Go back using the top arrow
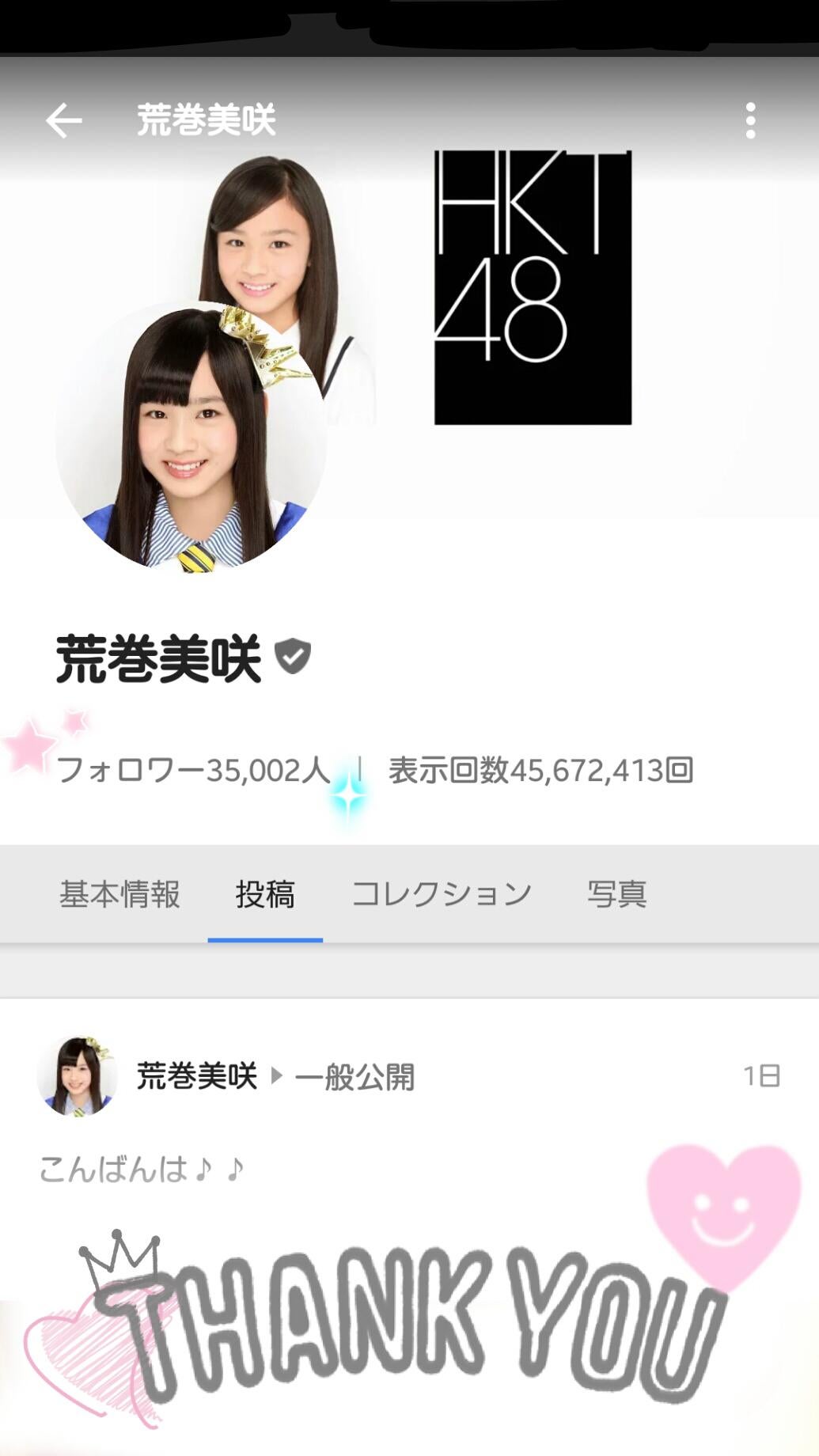This screenshot has height=1456, width=819. 63,121
